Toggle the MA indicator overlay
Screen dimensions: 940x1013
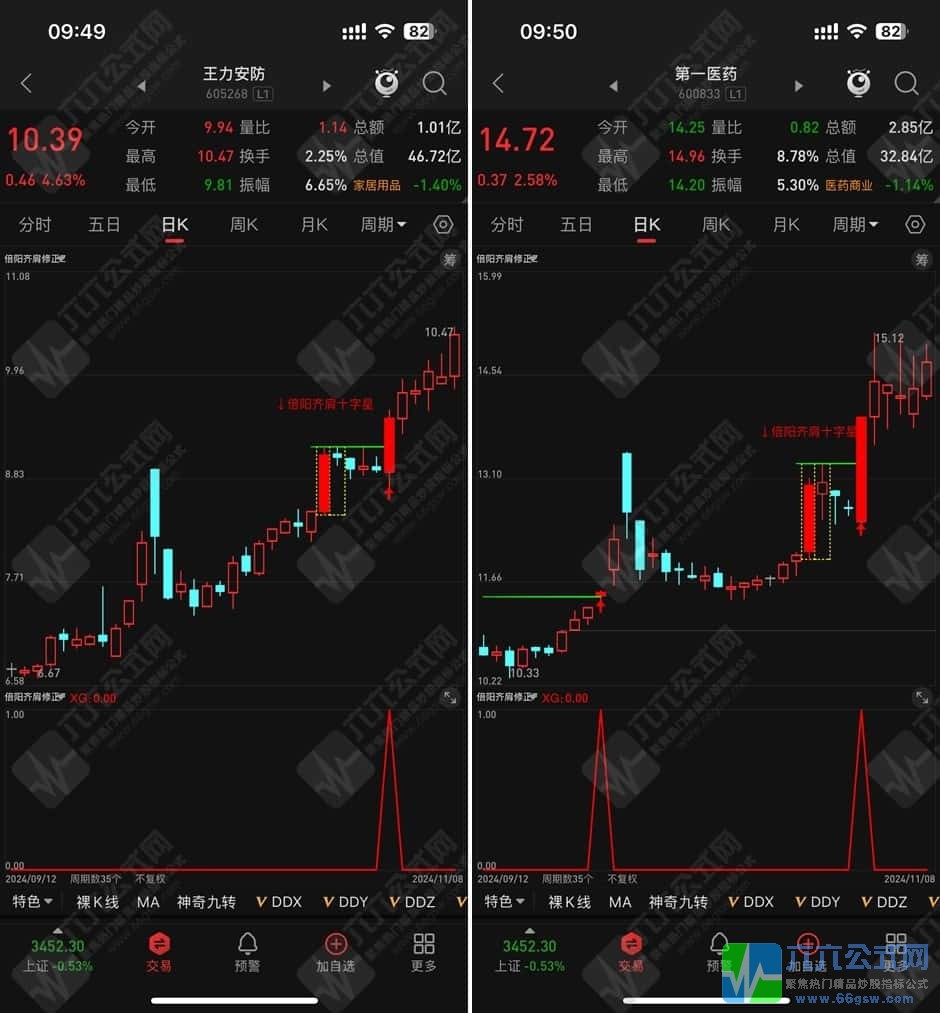pos(148,902)
